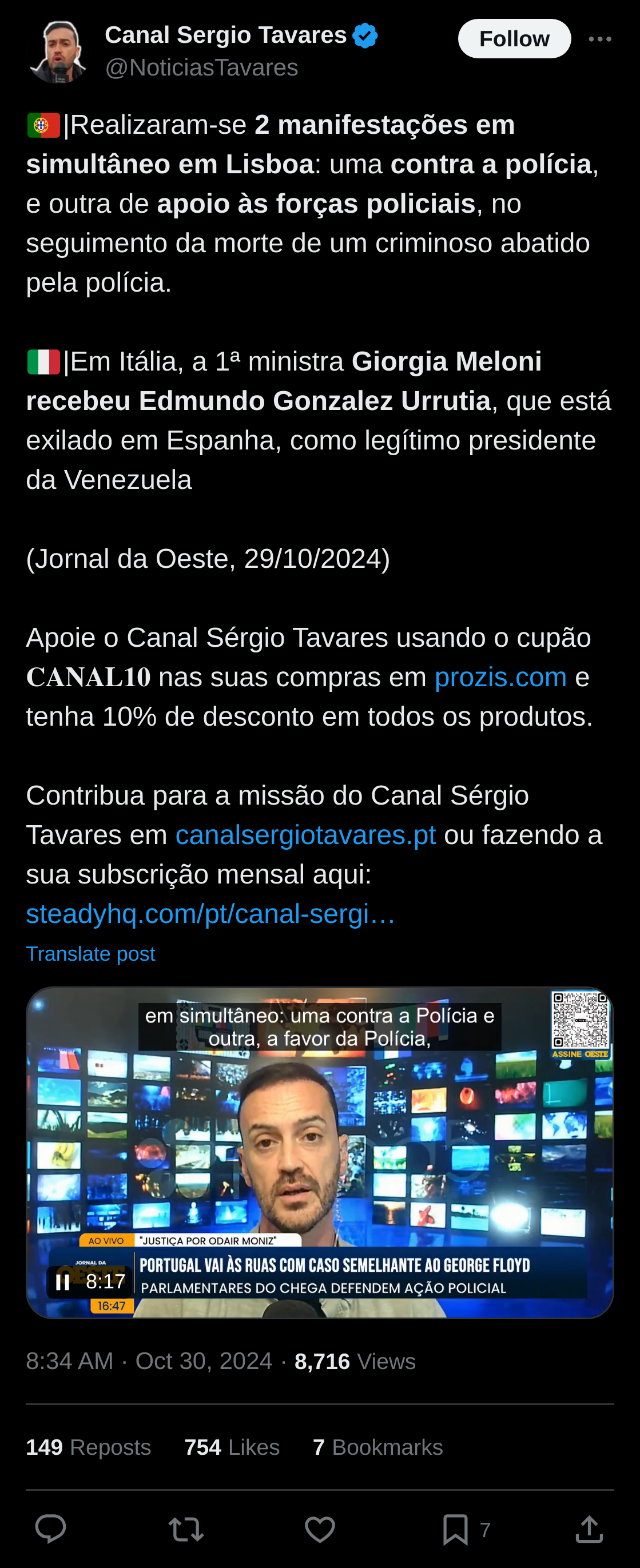This screenshot has height=1568, width=640.
Task: Open Canal Sergio Tavares profile picture
Action: 58,51
